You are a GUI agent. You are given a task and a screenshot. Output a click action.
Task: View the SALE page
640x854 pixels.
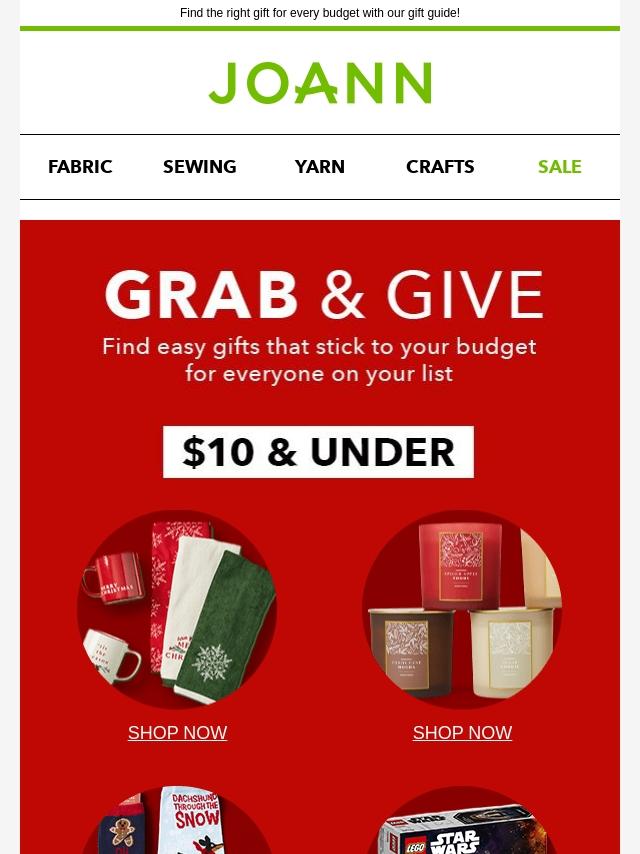coord(560,167)
